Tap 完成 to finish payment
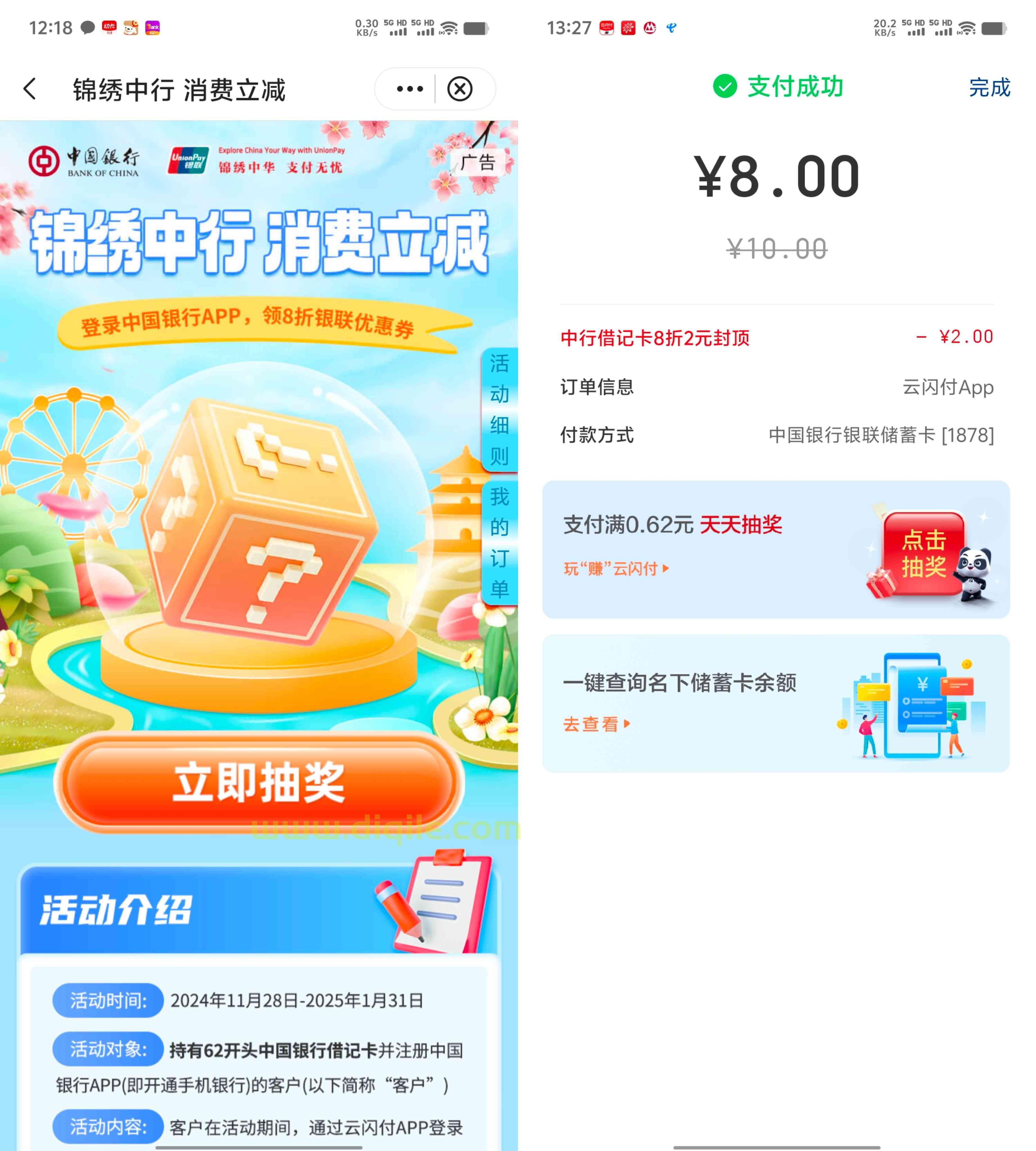The image size is (1036, 1151). (989, 87)
